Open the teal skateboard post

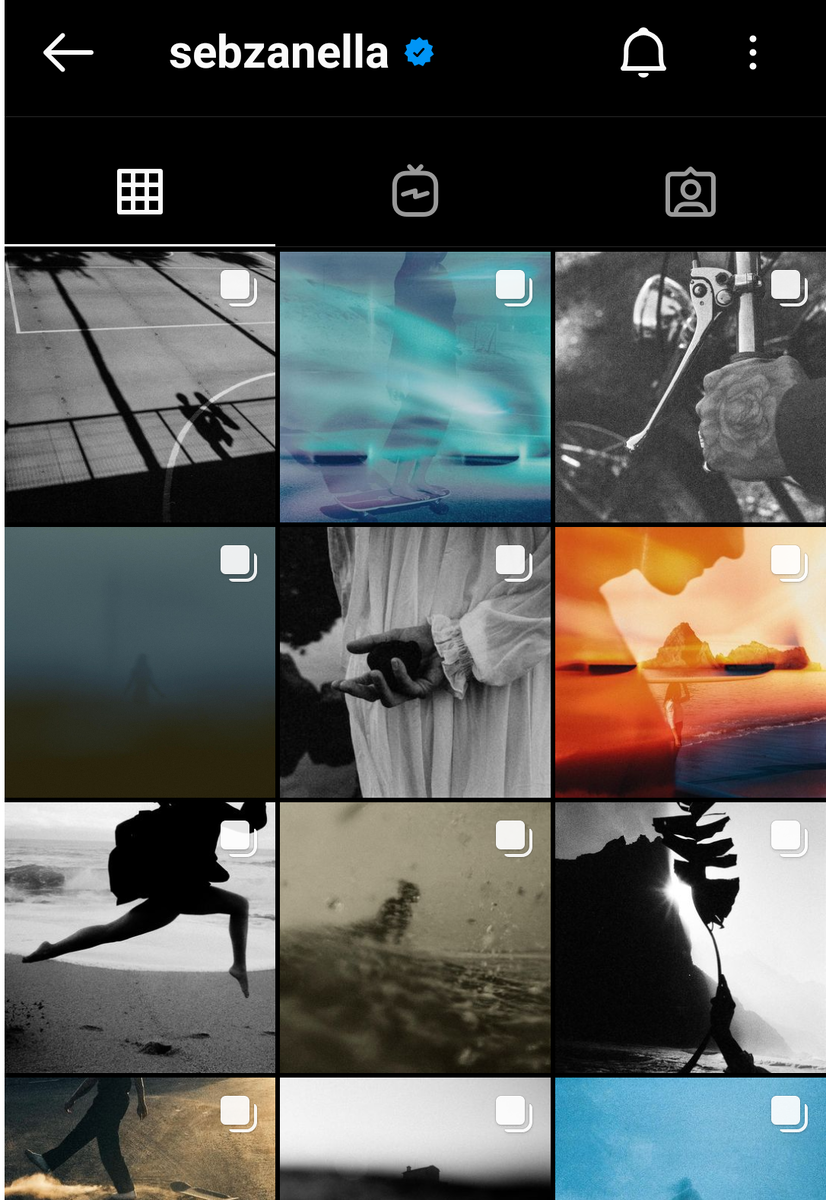coord(415,387)
